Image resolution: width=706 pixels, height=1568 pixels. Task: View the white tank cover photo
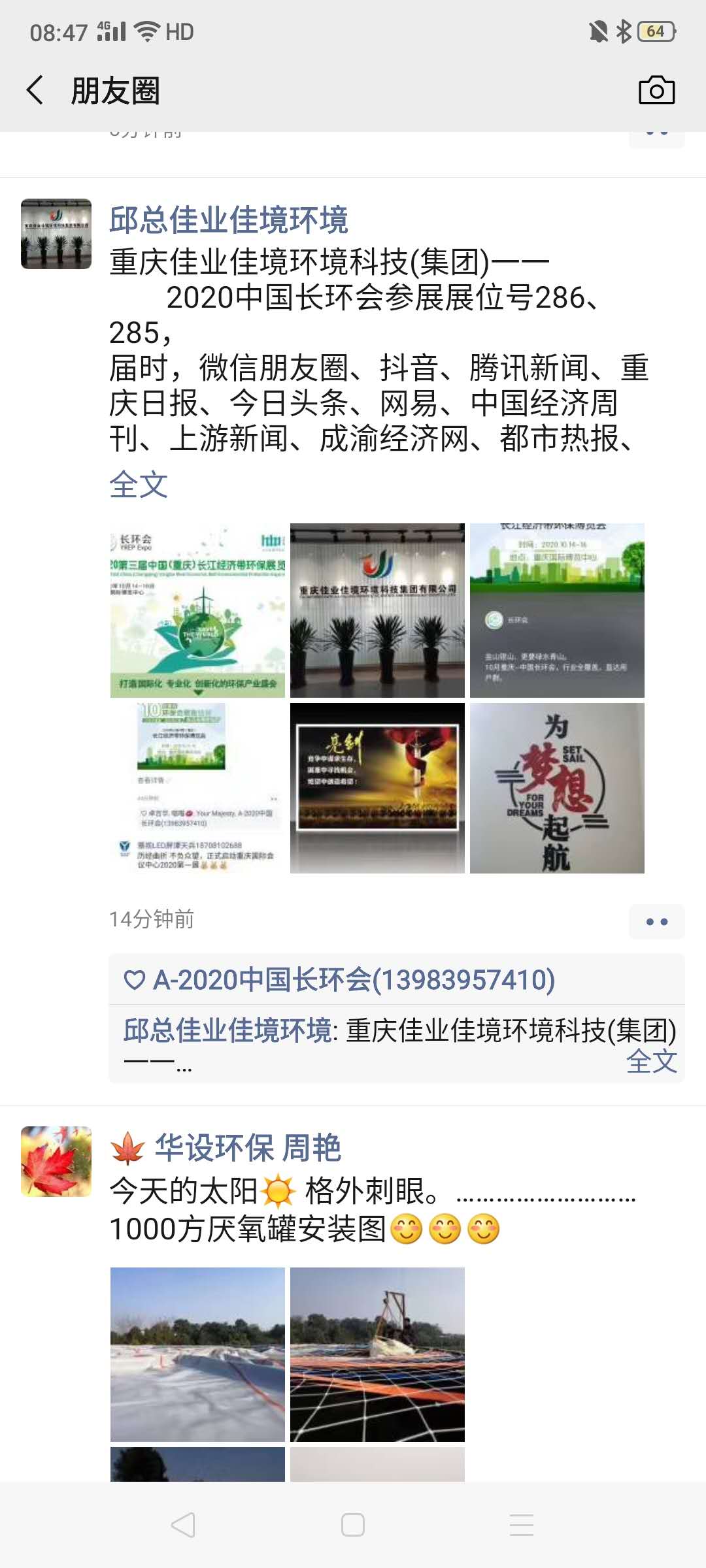(197, 1354)
